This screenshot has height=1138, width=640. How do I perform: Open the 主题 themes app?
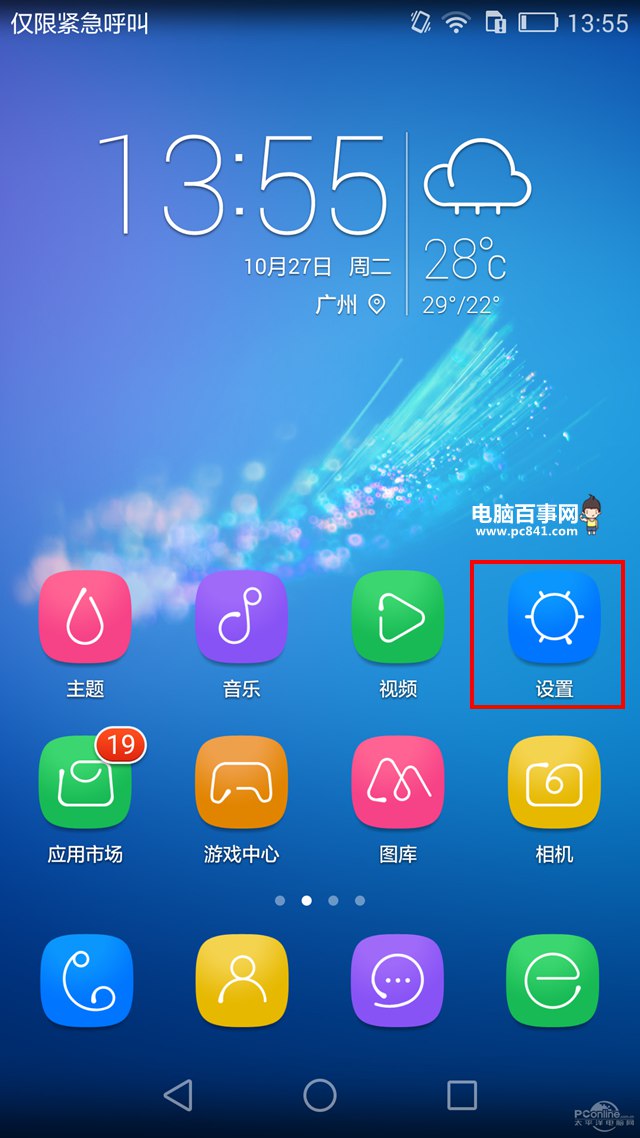85,617
